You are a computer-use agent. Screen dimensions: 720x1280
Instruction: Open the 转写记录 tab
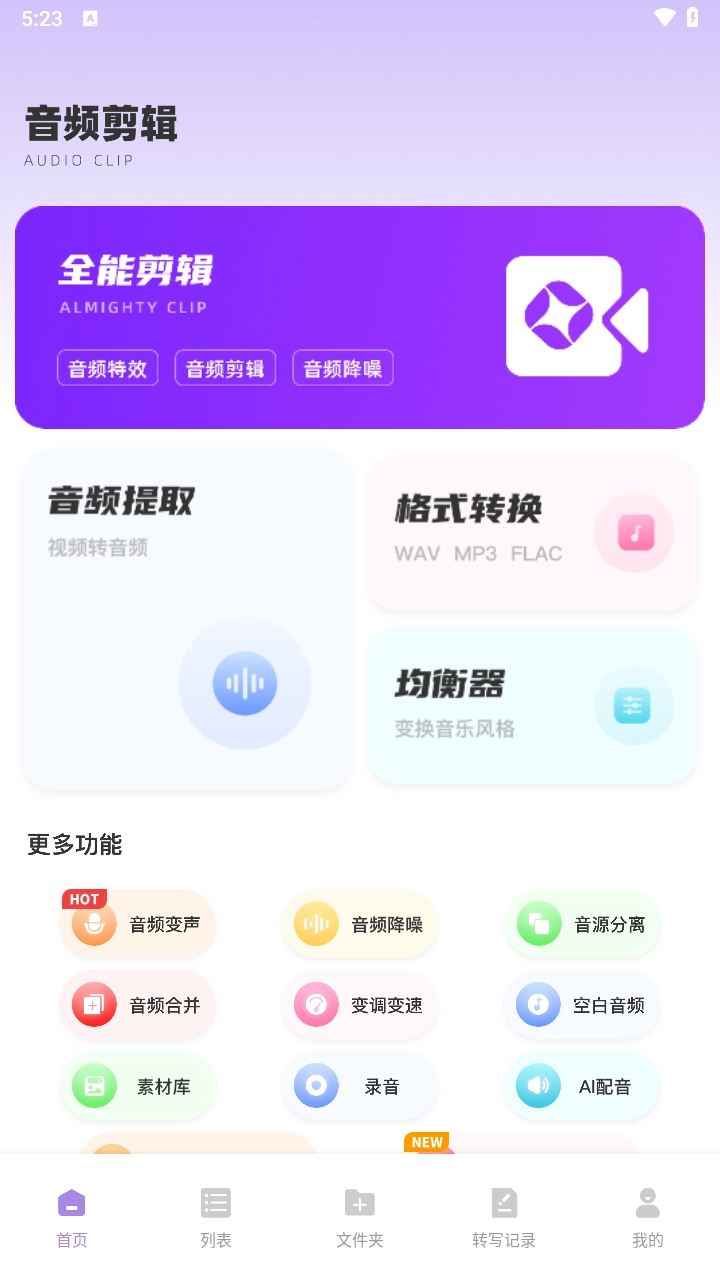pos(504,1215)
